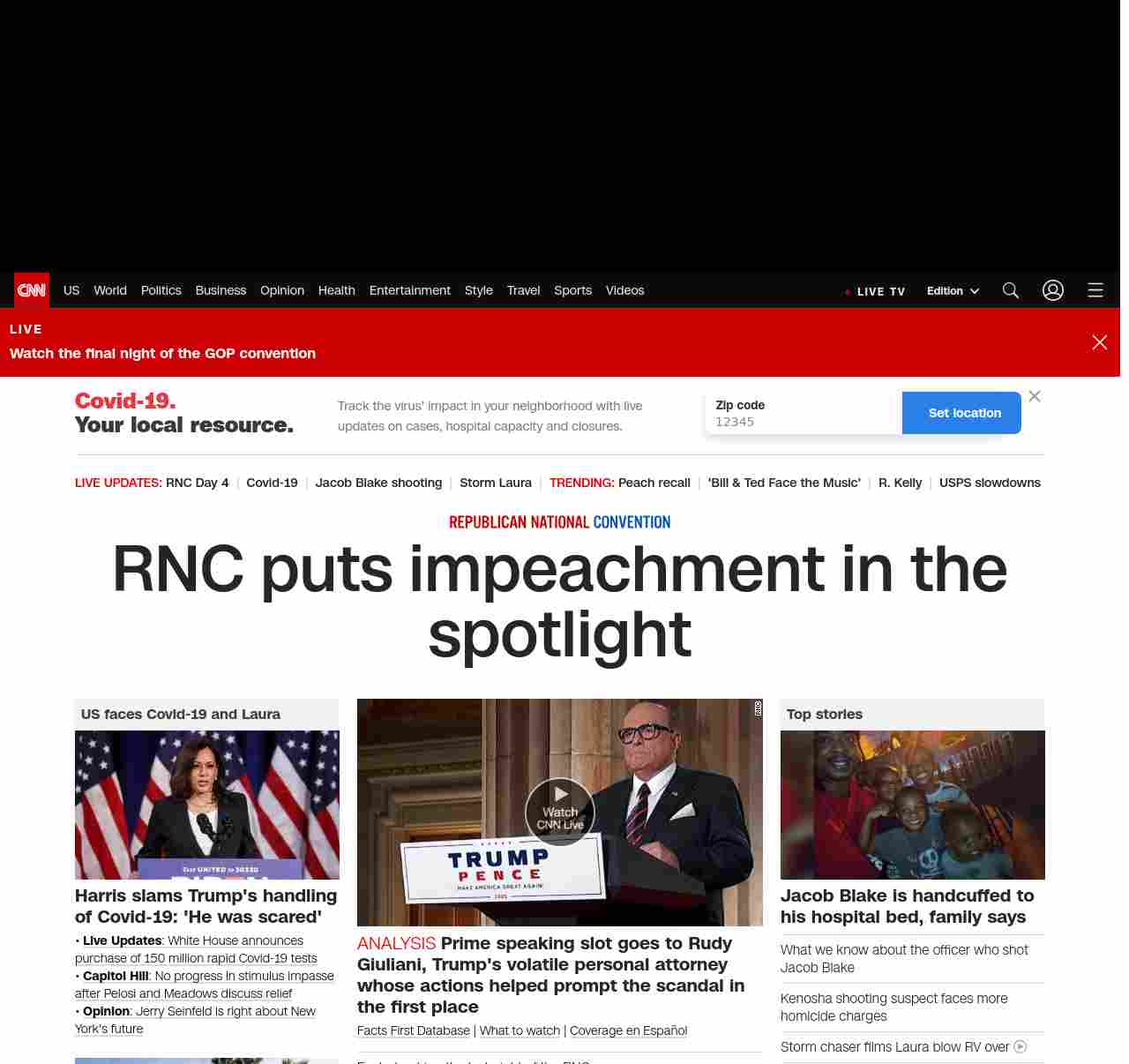Go to the Business section
This screenshot has width=1129, height=1064.
click(221, 290)
